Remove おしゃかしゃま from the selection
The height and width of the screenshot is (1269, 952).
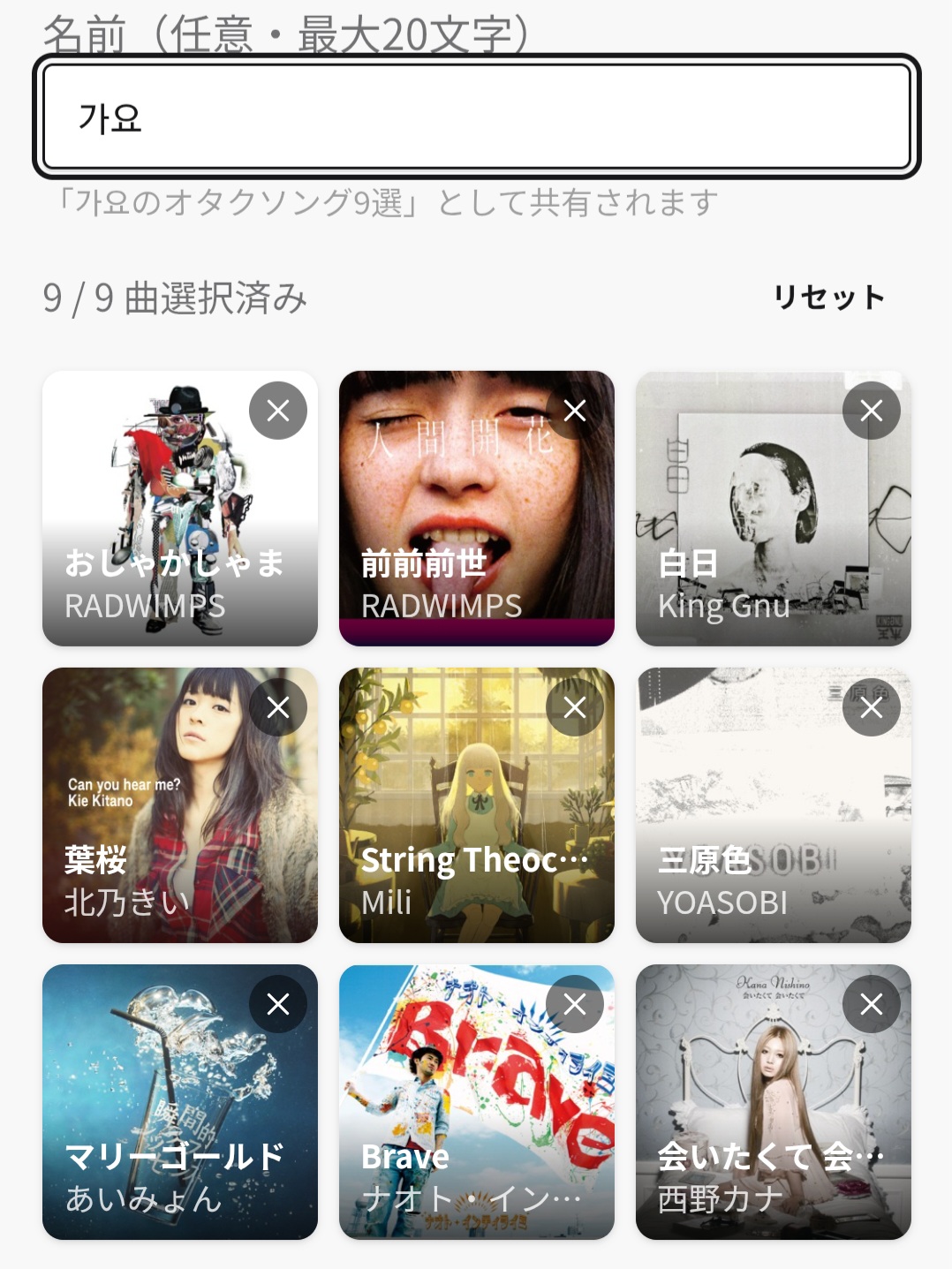point(278,411)
